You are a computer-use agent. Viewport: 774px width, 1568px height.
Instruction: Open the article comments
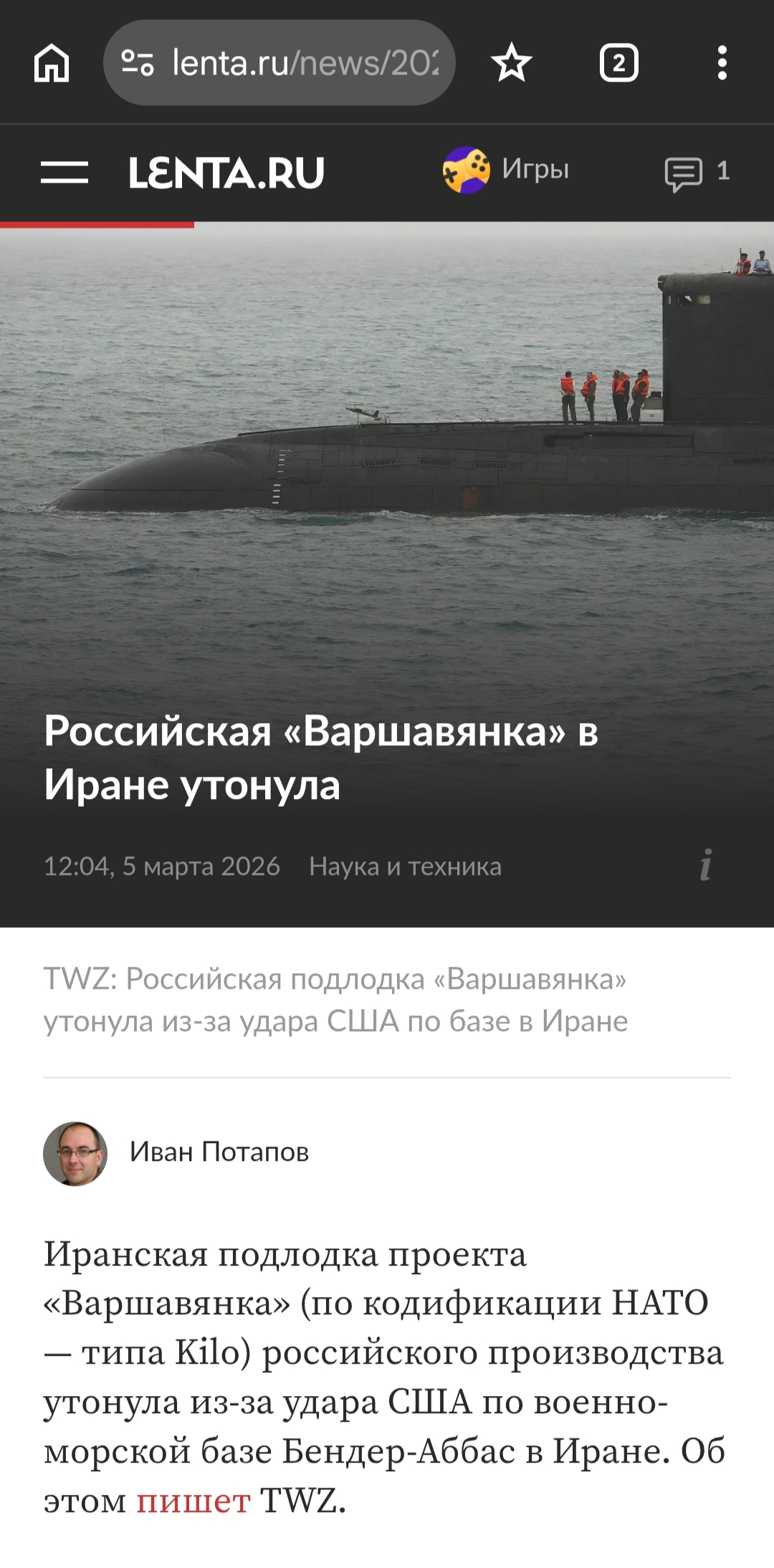pos(696,173)
